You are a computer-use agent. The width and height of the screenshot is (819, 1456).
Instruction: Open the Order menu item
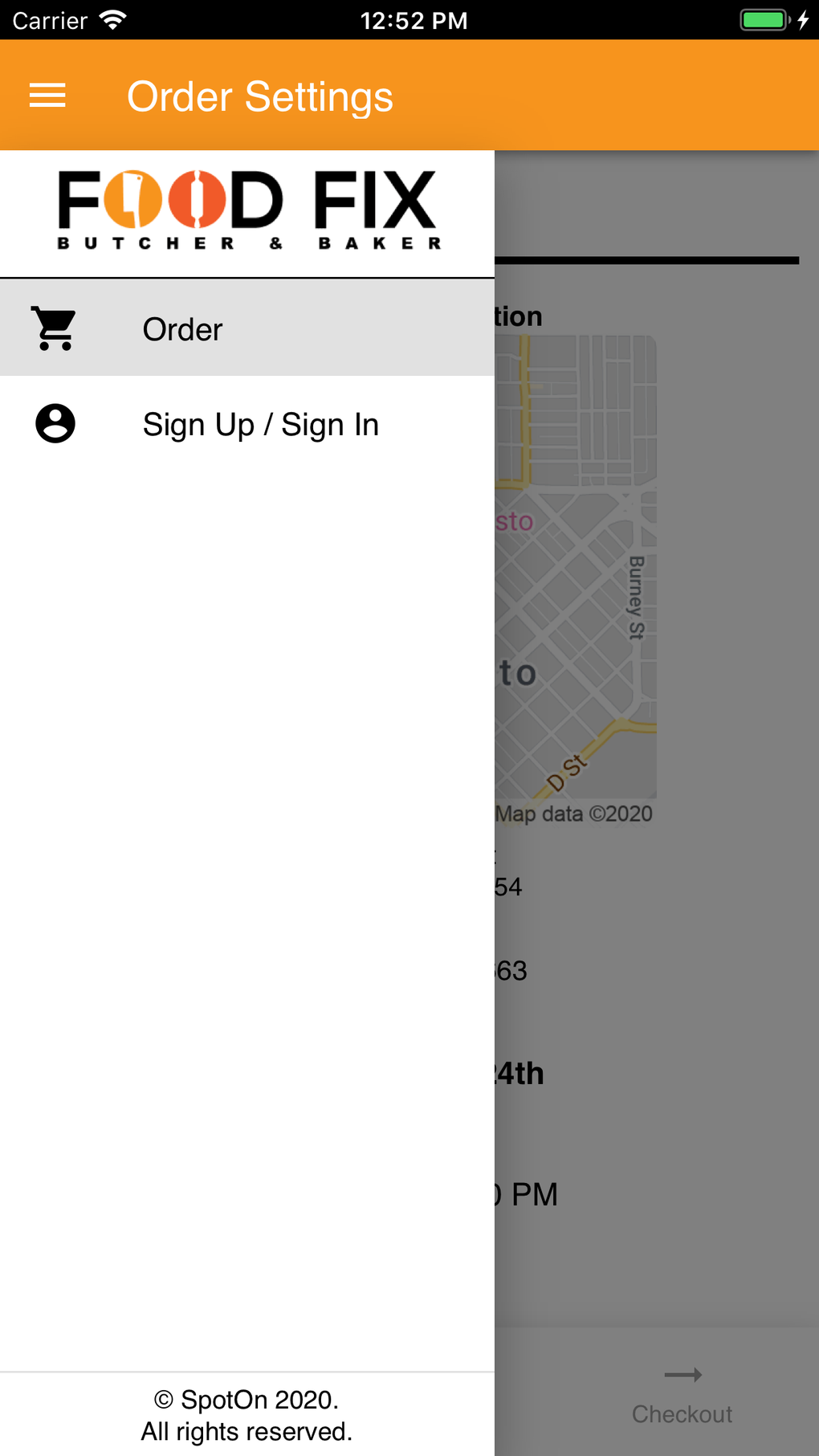(x=247, y=328)
